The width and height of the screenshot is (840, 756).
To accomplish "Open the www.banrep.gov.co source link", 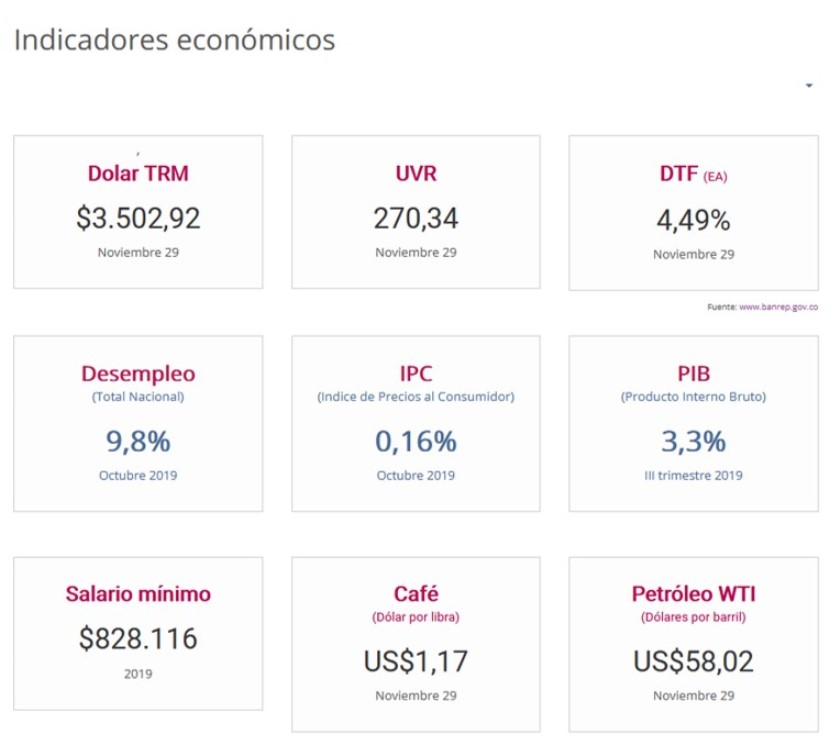I will tap(778, 307).
